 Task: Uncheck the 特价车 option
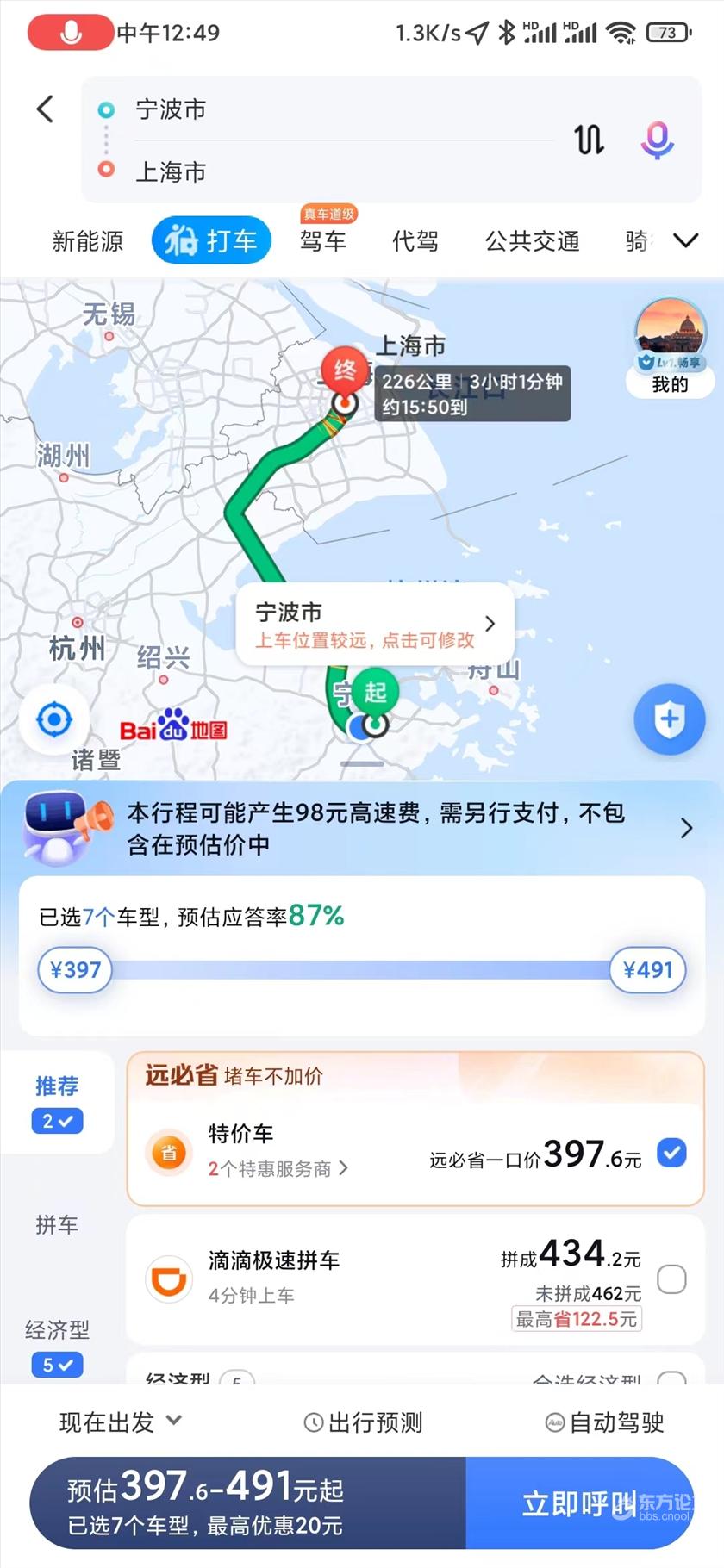pyautogui.click(x=671, y=1152)
